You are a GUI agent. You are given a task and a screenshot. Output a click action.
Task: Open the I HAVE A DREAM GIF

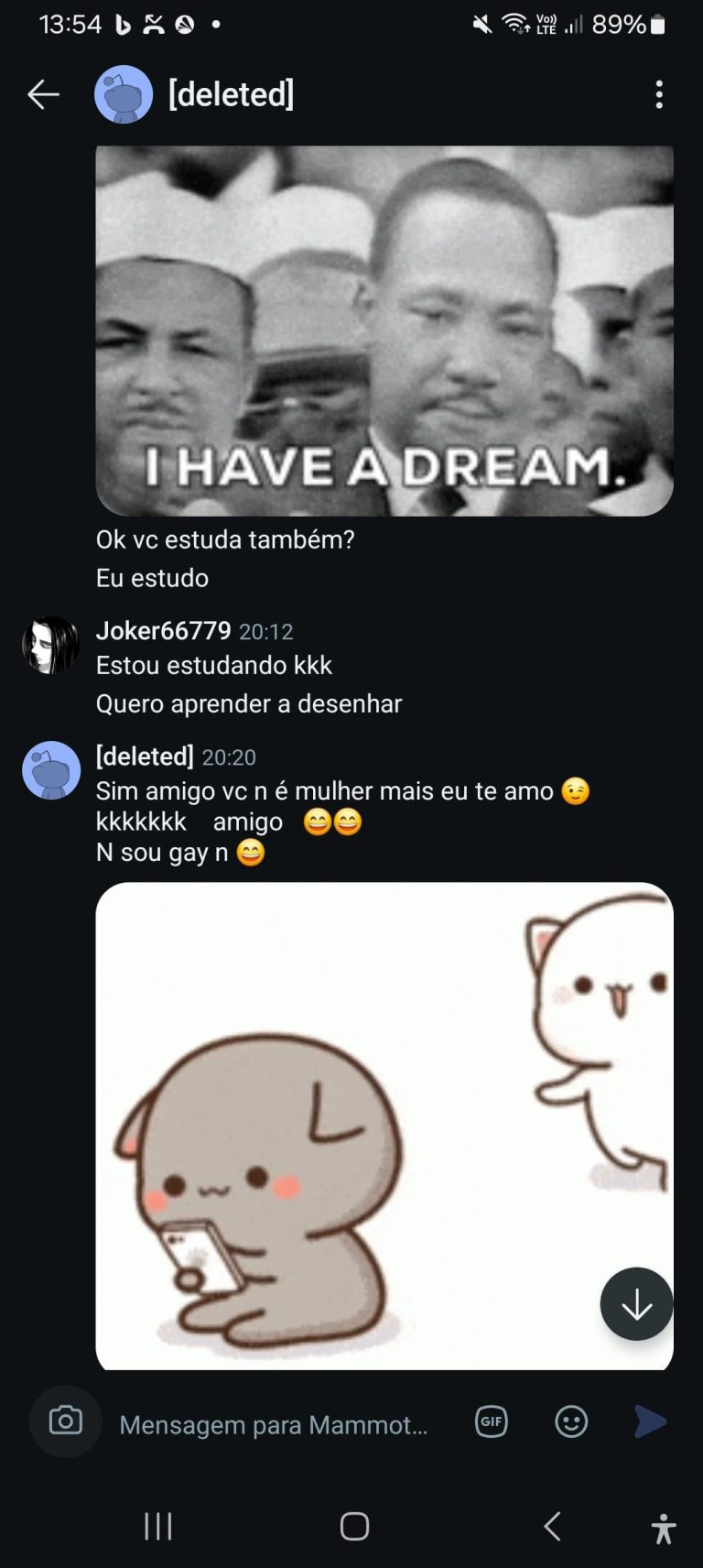click(384, 330)
